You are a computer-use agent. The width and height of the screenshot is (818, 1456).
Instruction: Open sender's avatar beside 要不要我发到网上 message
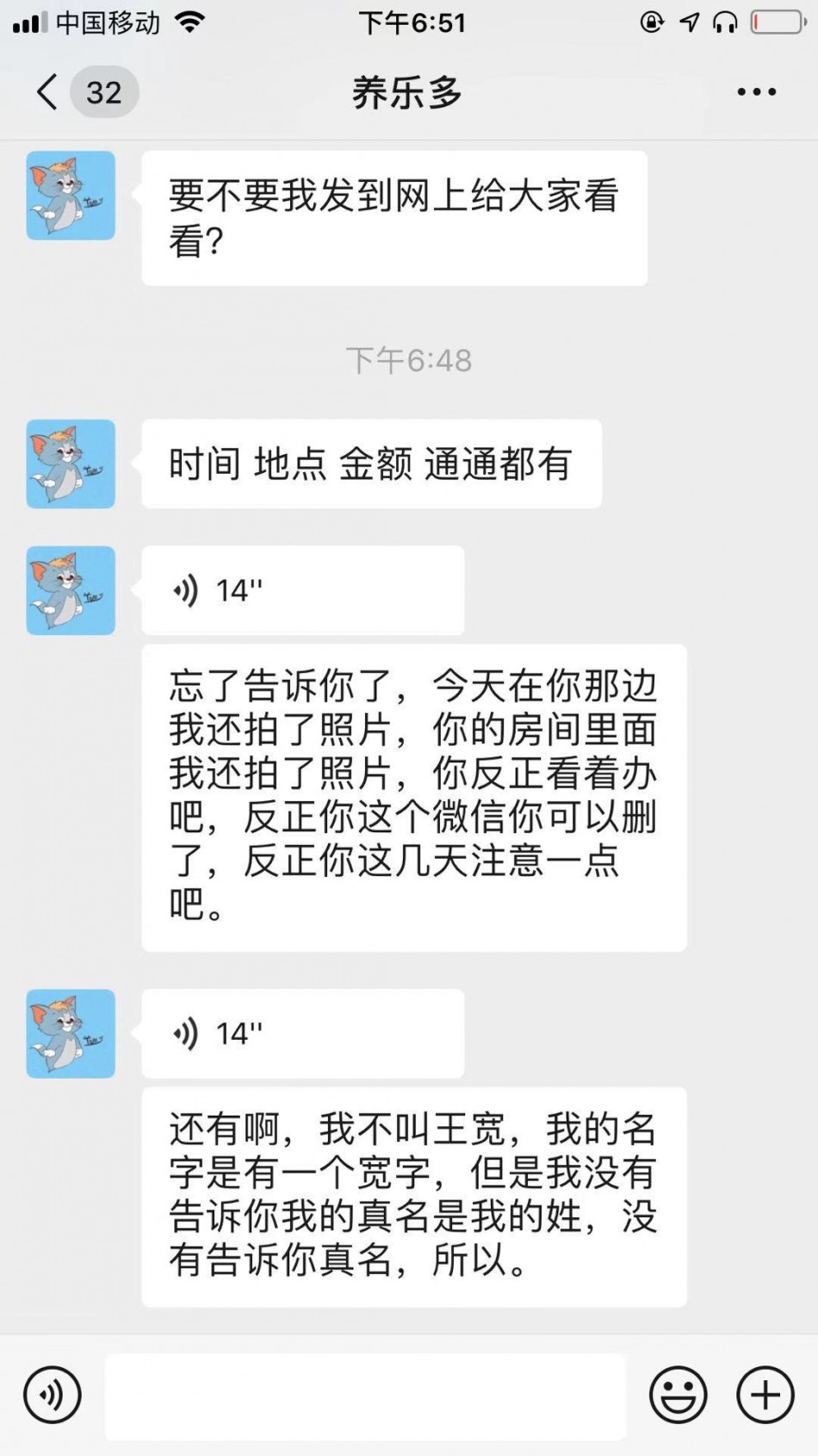[71, 196]
